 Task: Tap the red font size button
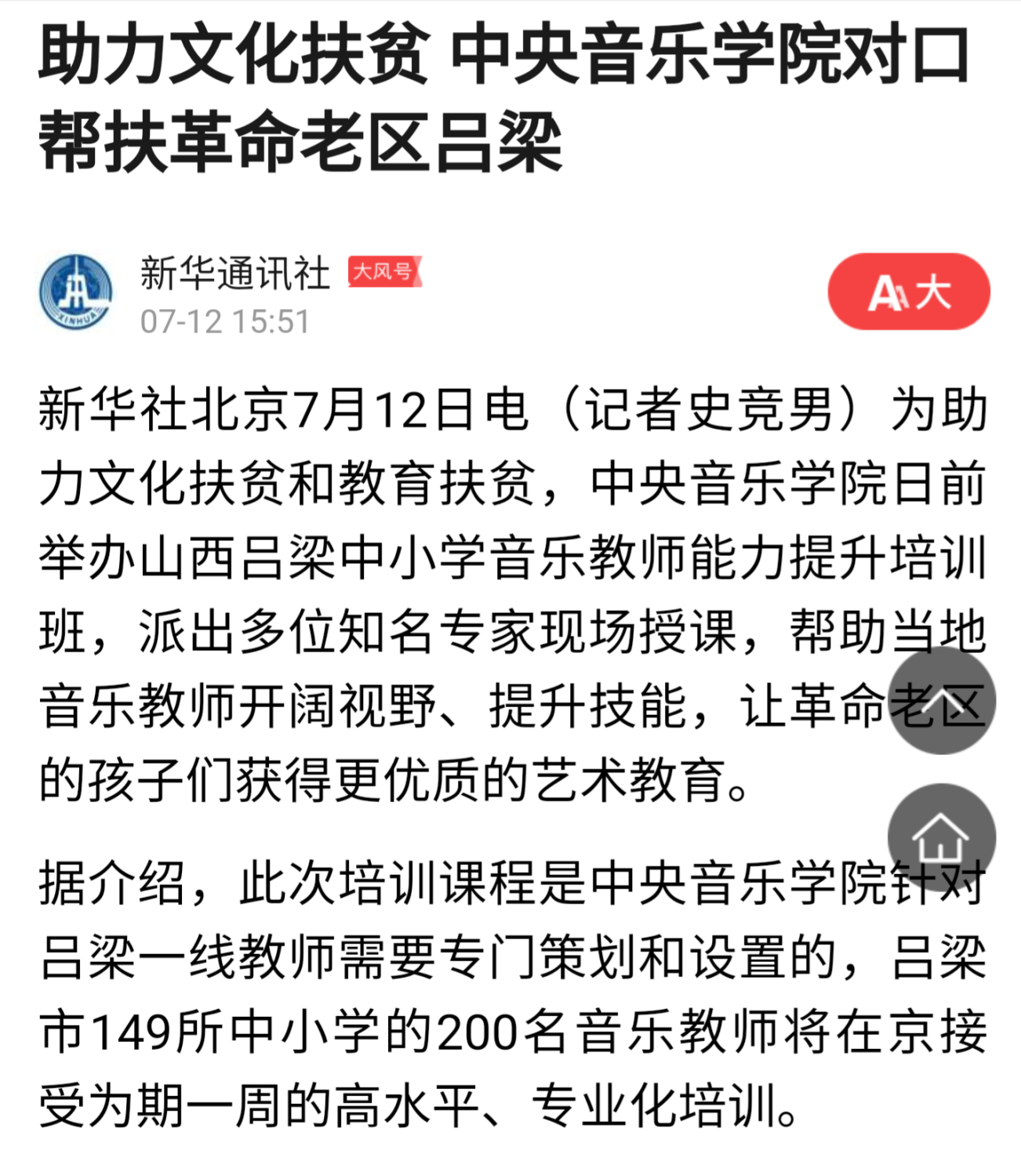908,292
